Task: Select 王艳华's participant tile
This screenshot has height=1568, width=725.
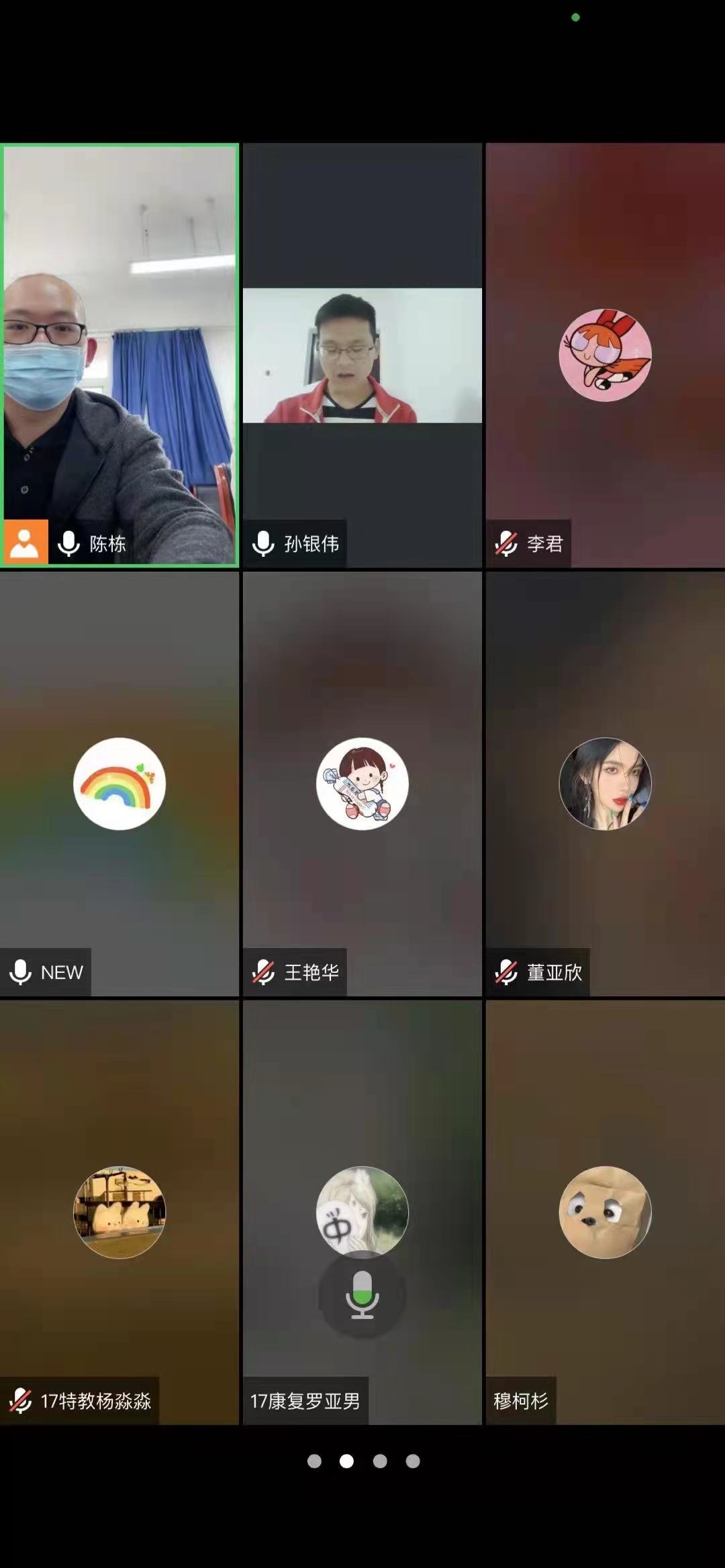Action: click(362, 784)
